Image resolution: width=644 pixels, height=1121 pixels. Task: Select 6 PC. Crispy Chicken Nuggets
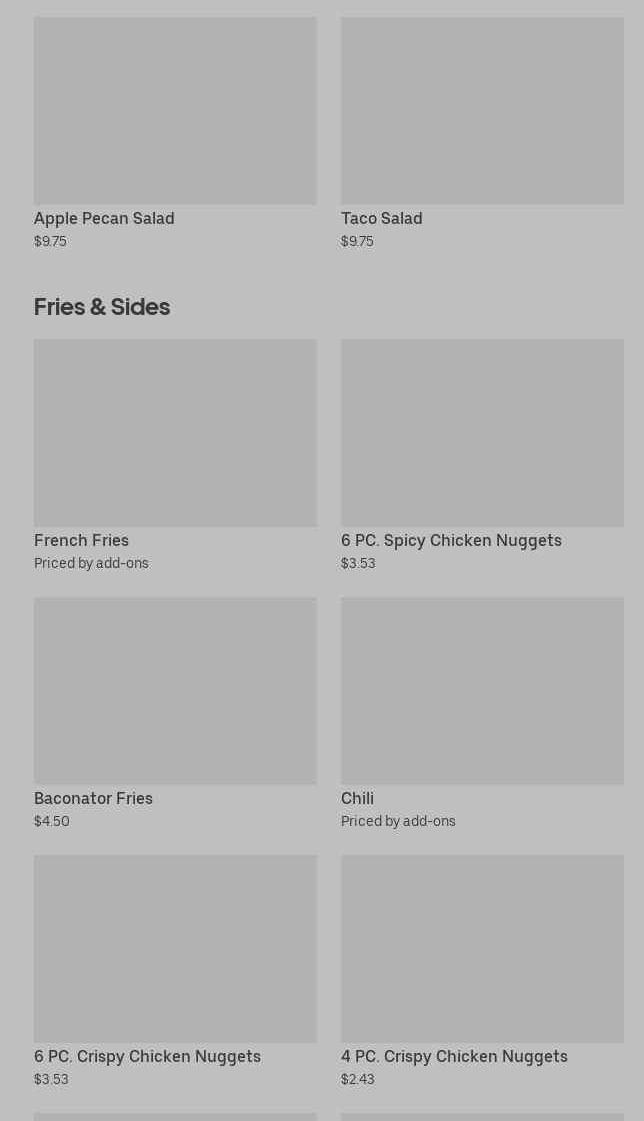(x=175, y=972)
